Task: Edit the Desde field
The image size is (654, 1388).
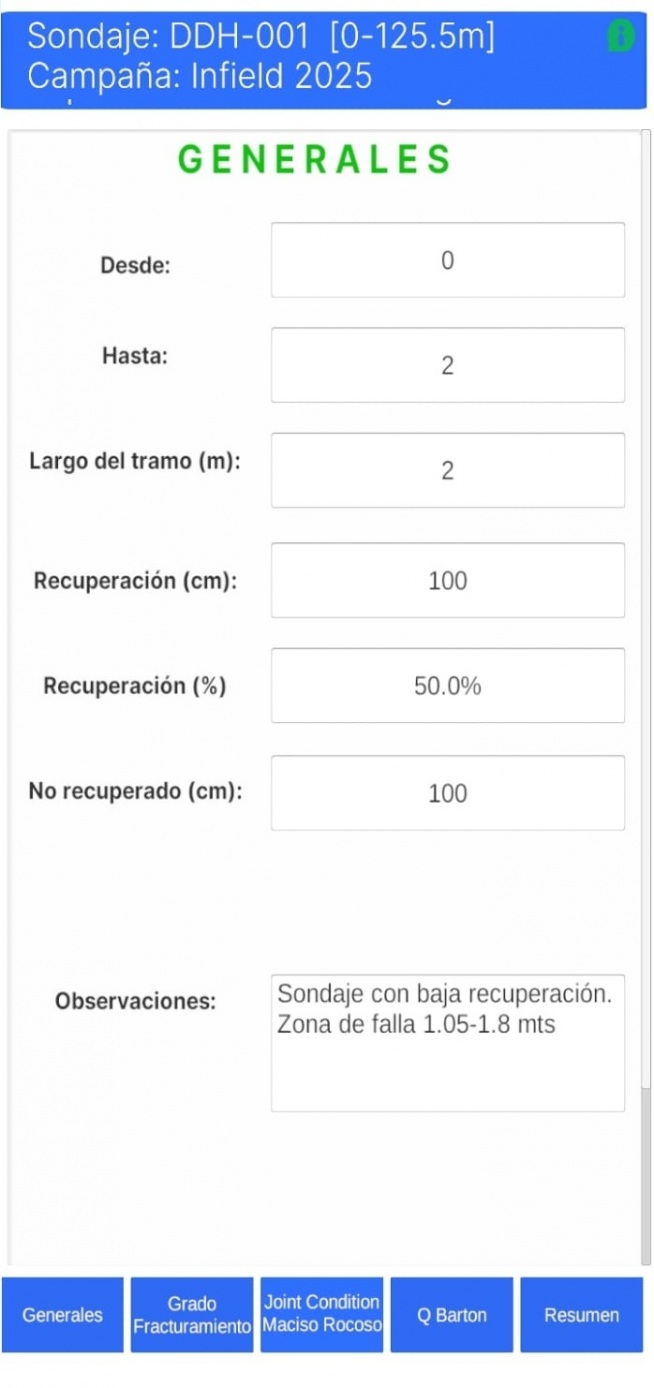Action: point(447,260)
